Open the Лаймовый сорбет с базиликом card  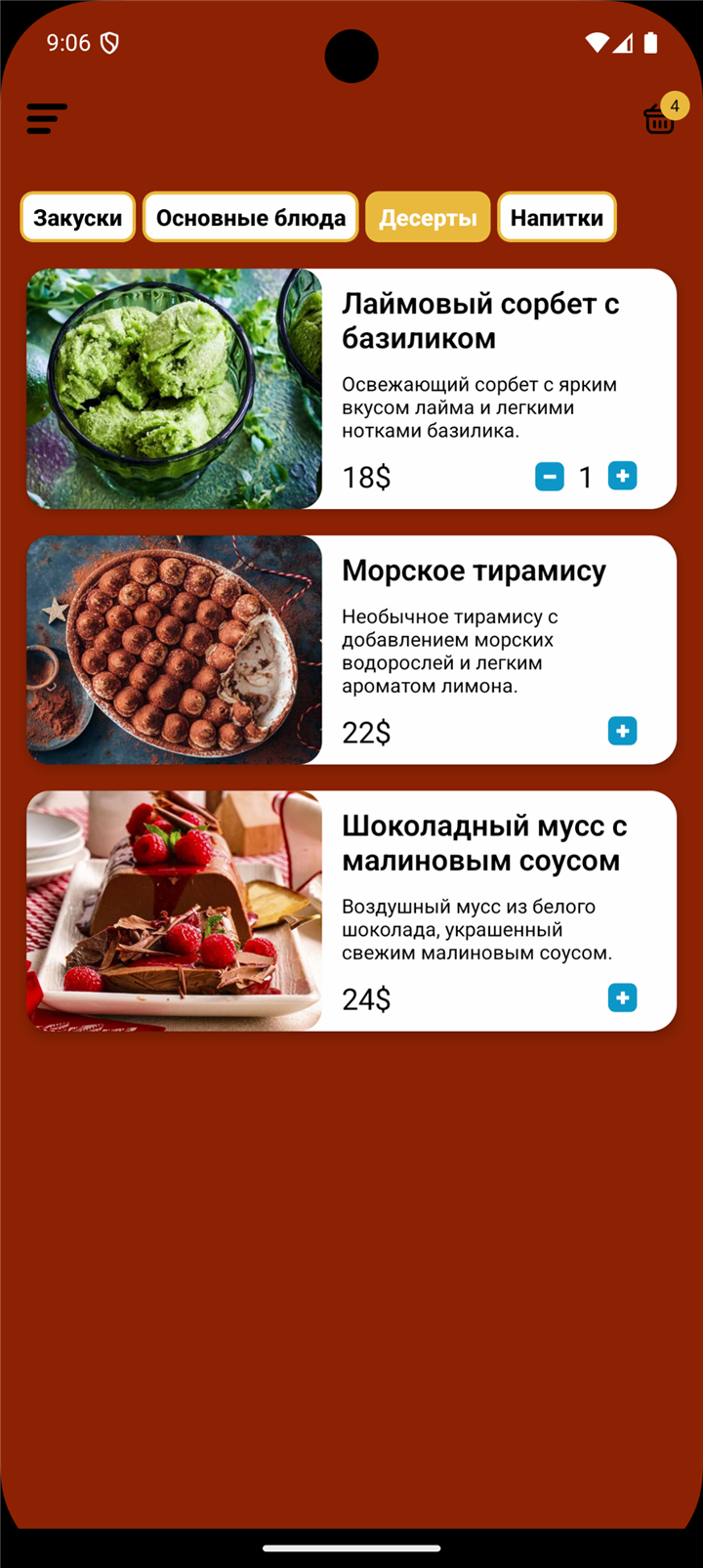[478, 320]
